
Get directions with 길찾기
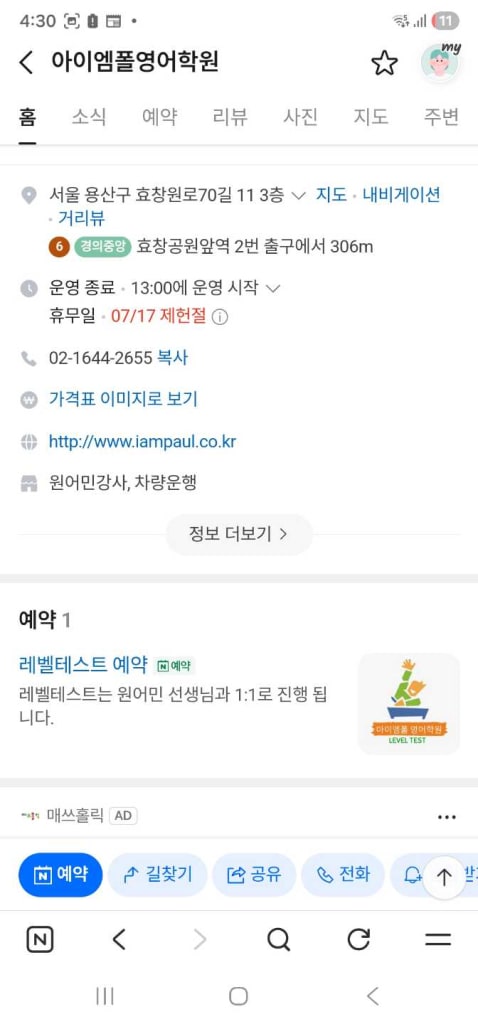point(157,875)
